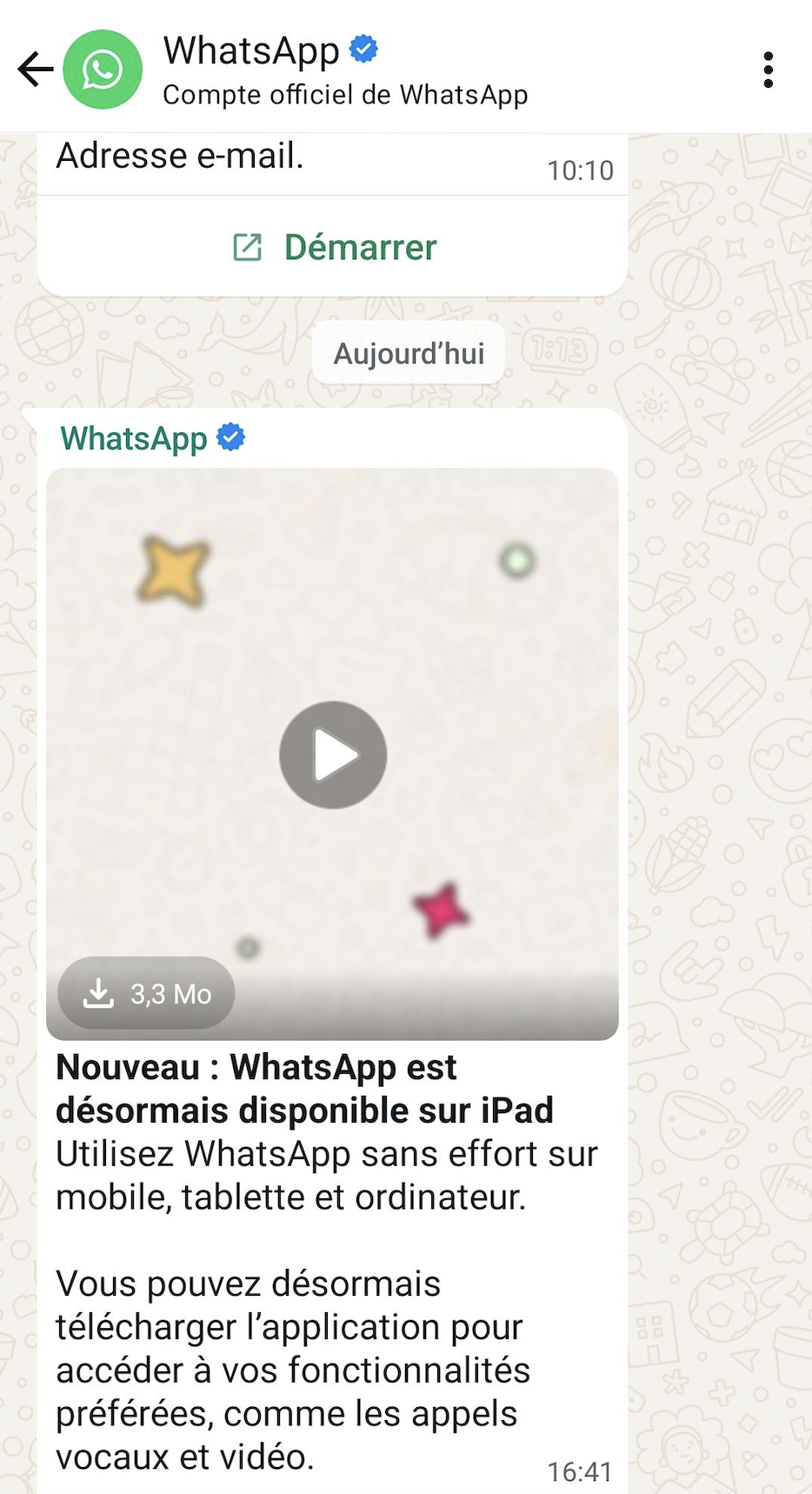Play the iPad announcement video
This screenshot has height=1494, width=812.
pos(333,755)
